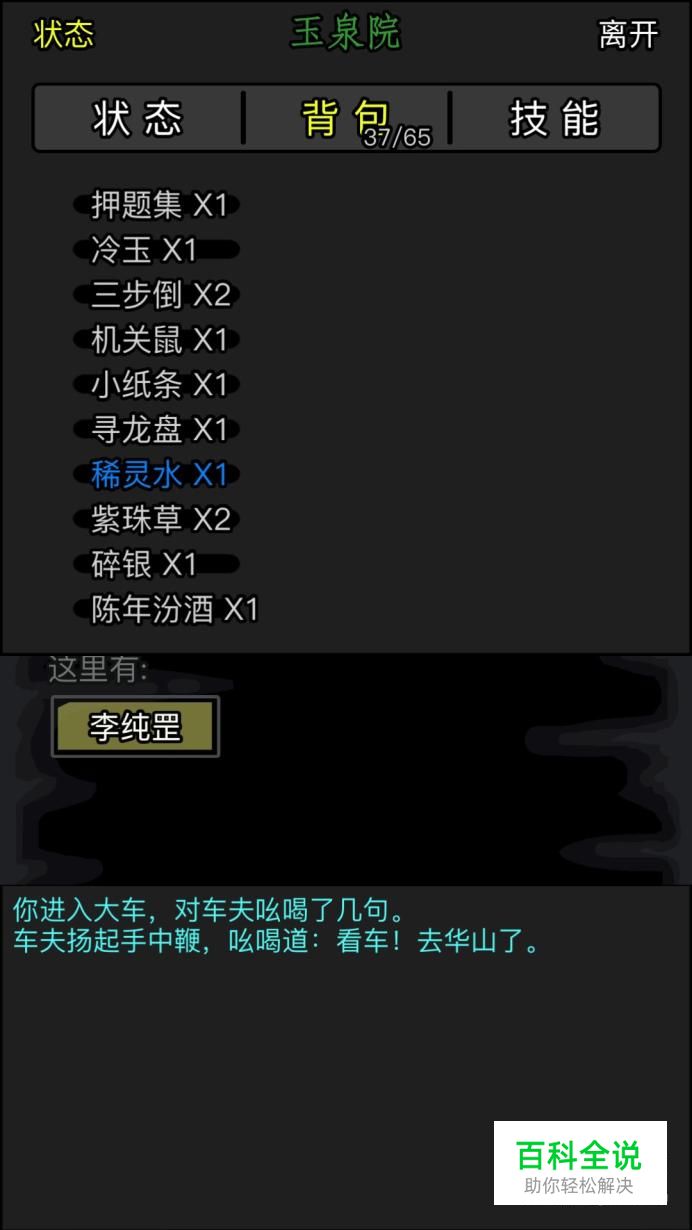Select the 背包 tab
Image resolution: width=692 pixels, height=1230 pixels.
tap(346, 118)
